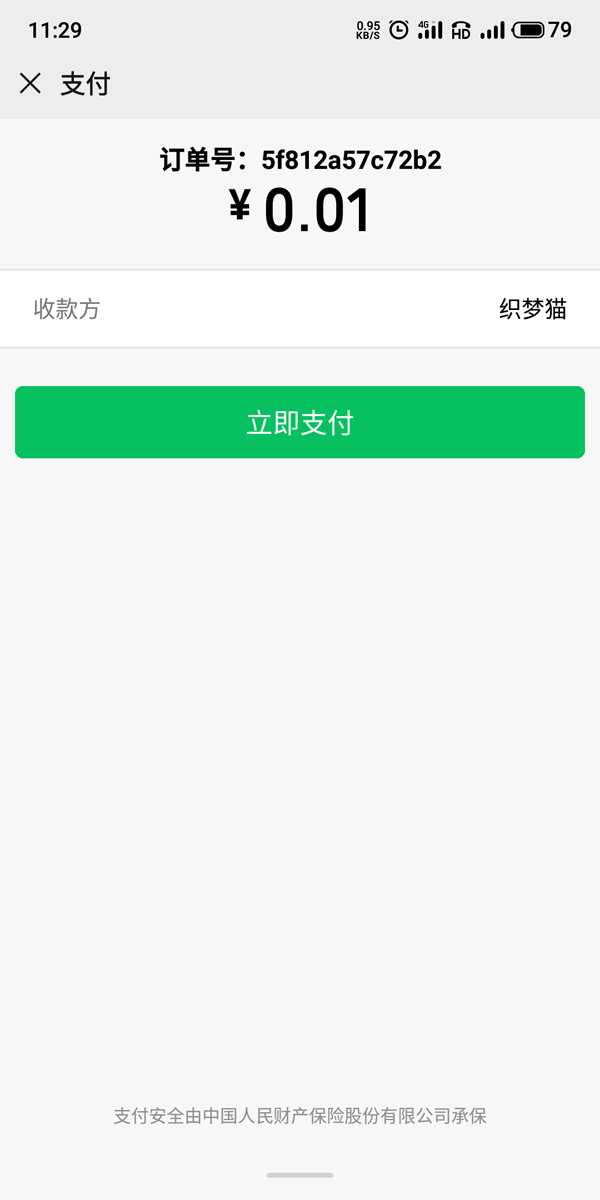Tap the green 立即支付 button
The image size is (600, 1200).
pyautogui.click(x=300, y=422)
